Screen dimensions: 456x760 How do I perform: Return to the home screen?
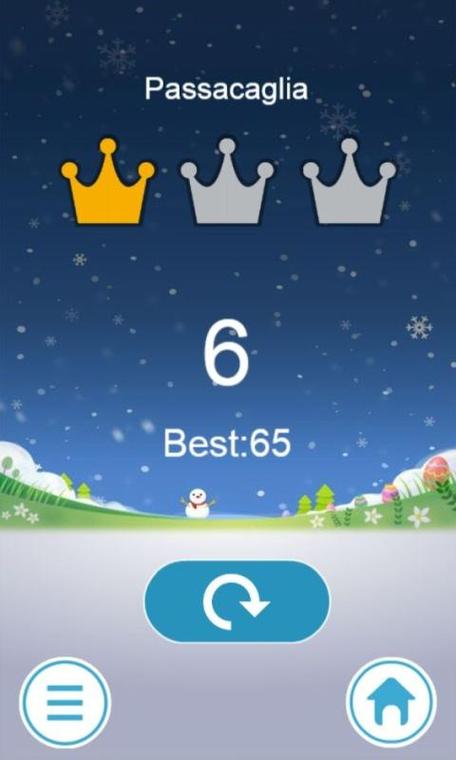tap(391, 702)
